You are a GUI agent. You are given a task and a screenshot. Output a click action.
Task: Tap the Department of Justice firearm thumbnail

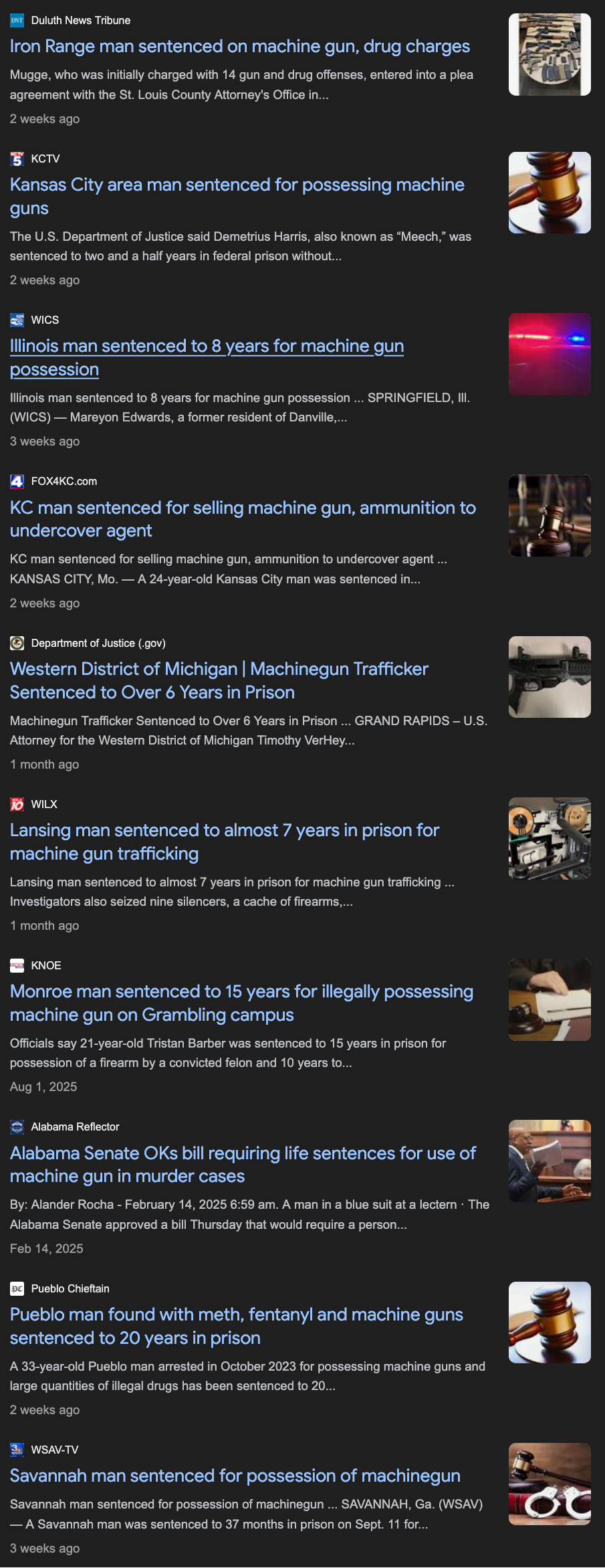[550, 677]
